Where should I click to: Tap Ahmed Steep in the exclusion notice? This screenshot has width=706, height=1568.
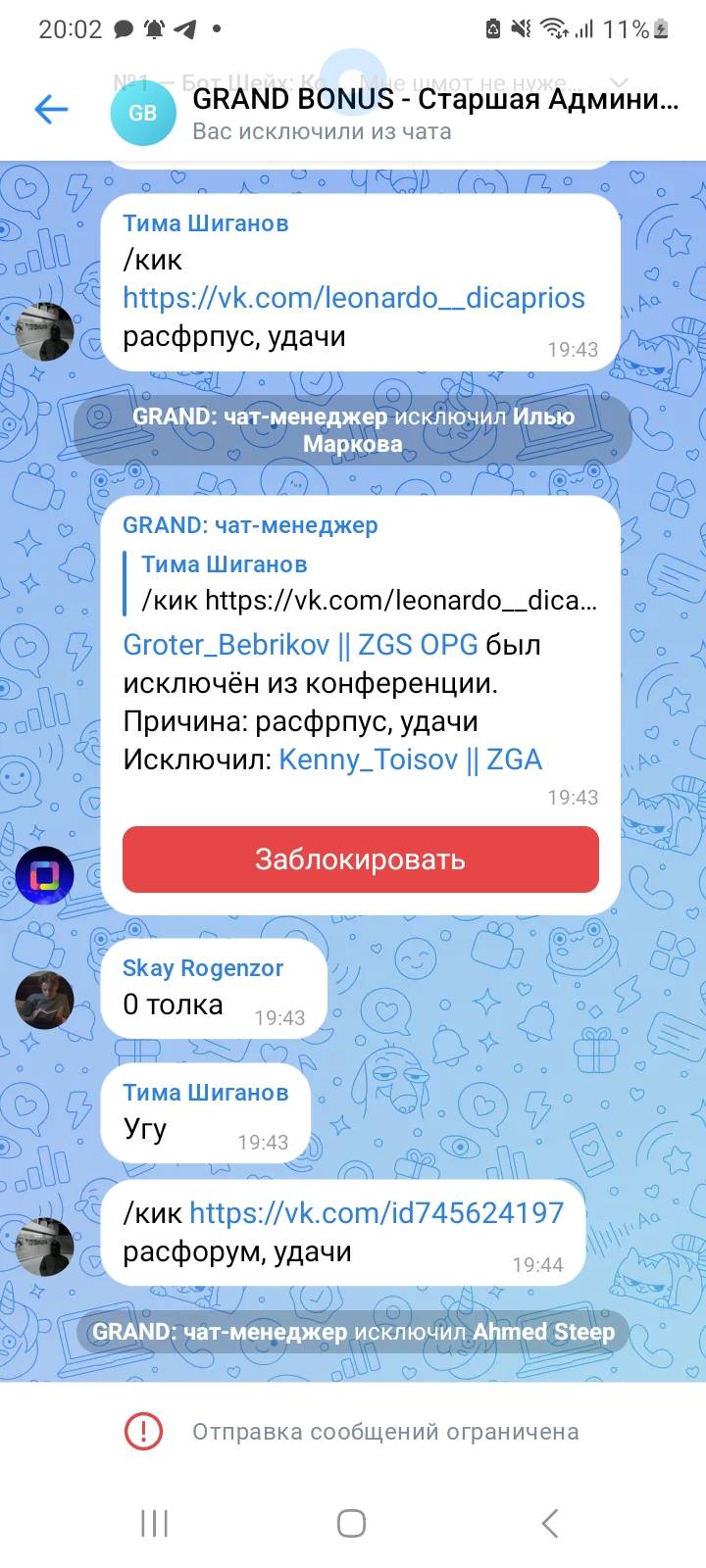point(543,1332)
